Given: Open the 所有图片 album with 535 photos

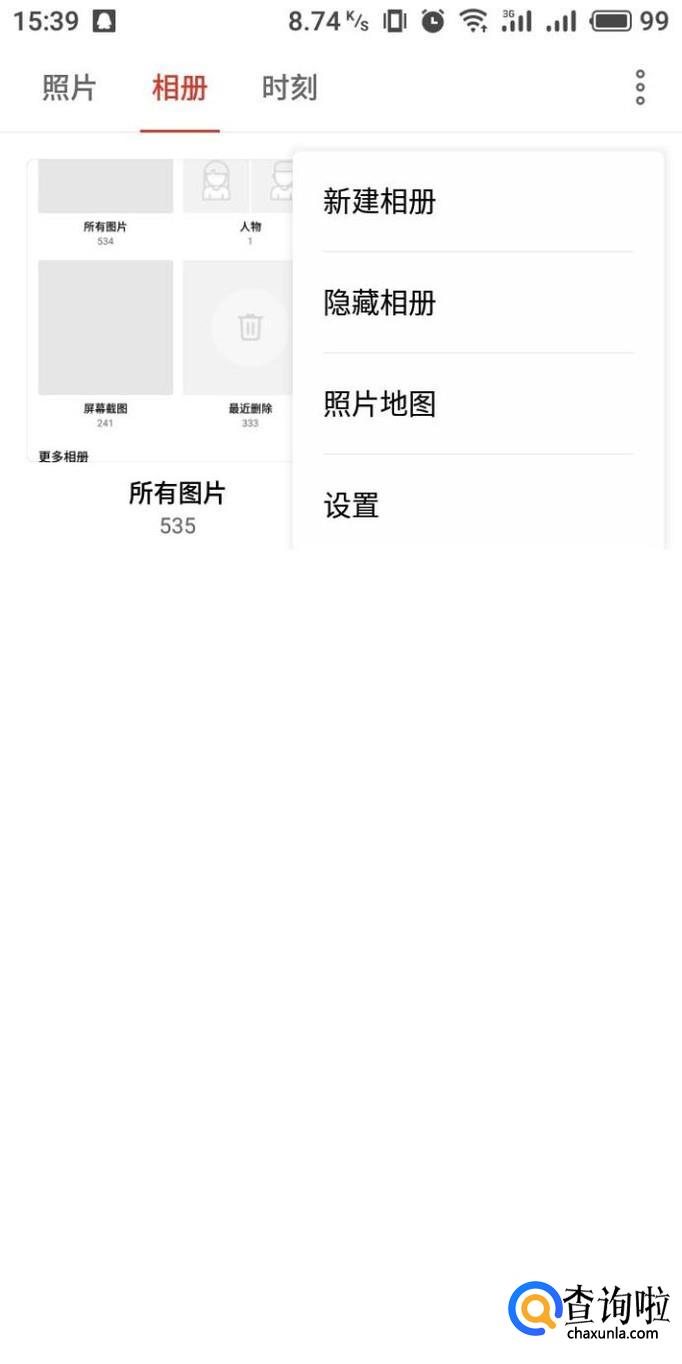Looking at the screenshot, I should coord(161,348).
